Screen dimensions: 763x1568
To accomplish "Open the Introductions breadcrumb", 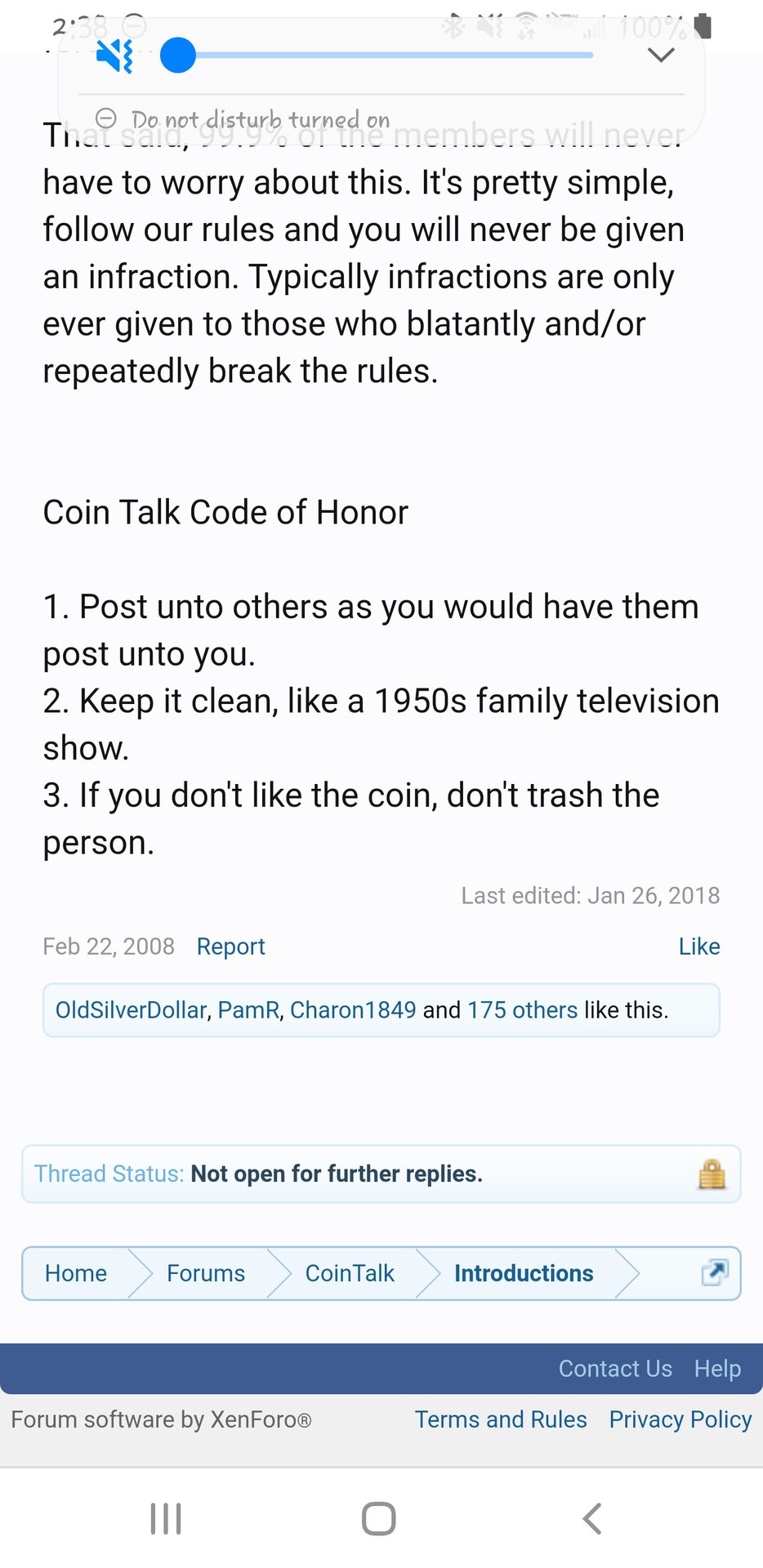I will tap(524, 1273).
